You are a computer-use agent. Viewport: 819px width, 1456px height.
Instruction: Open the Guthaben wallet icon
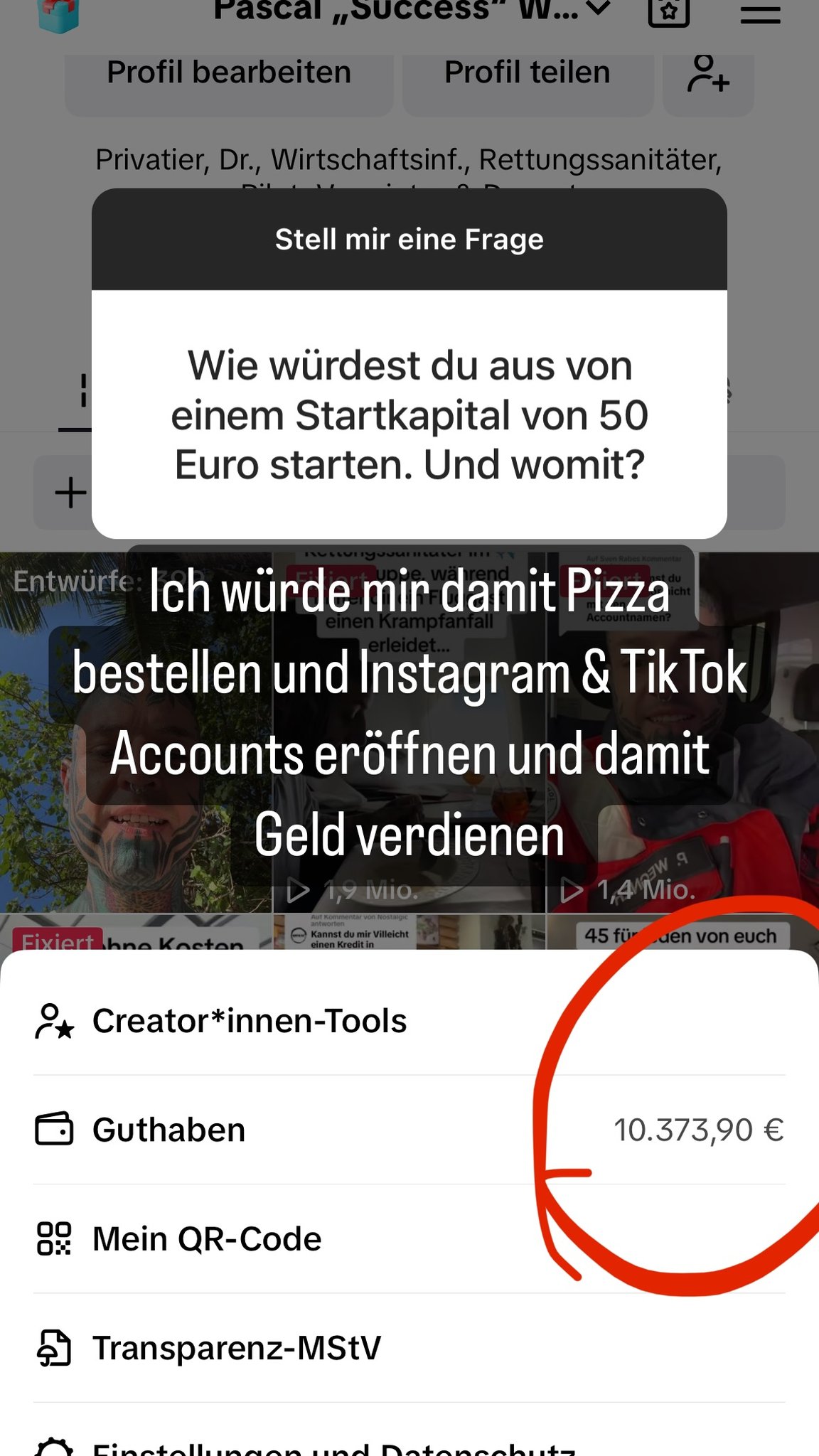(x=53, y=1128)
